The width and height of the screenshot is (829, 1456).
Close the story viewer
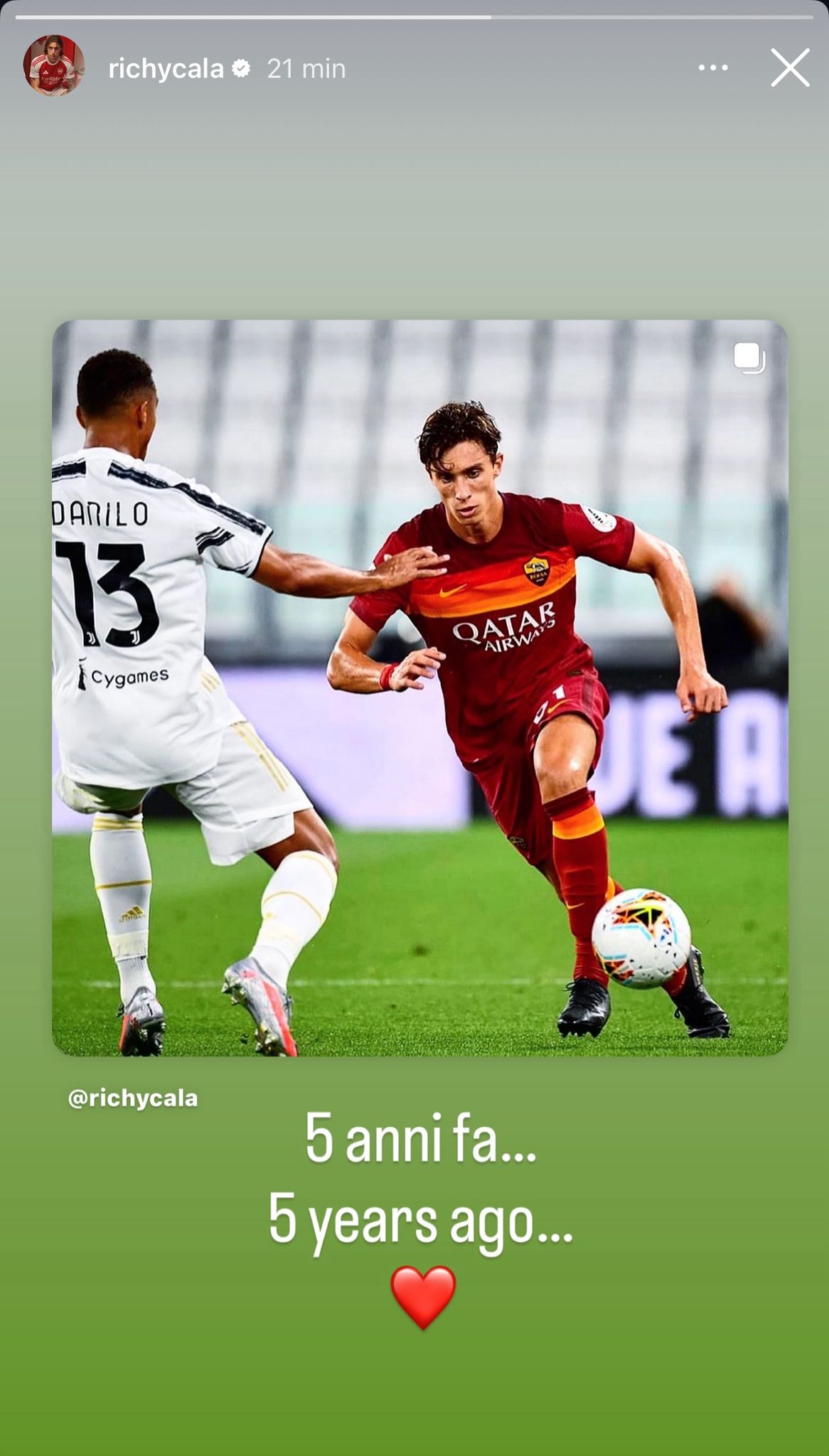(x=790, y=68)
